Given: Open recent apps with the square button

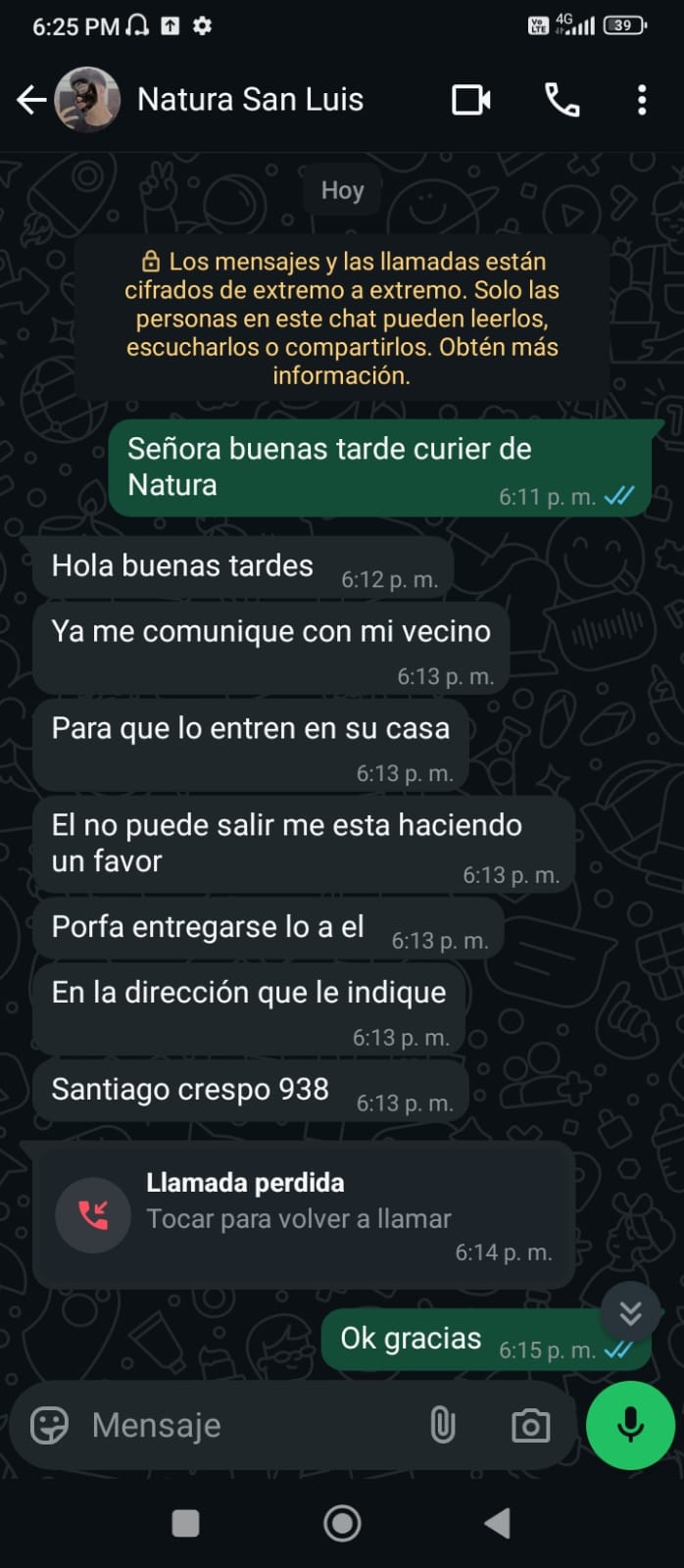Looking at the screenshot, I should 185,1523.
